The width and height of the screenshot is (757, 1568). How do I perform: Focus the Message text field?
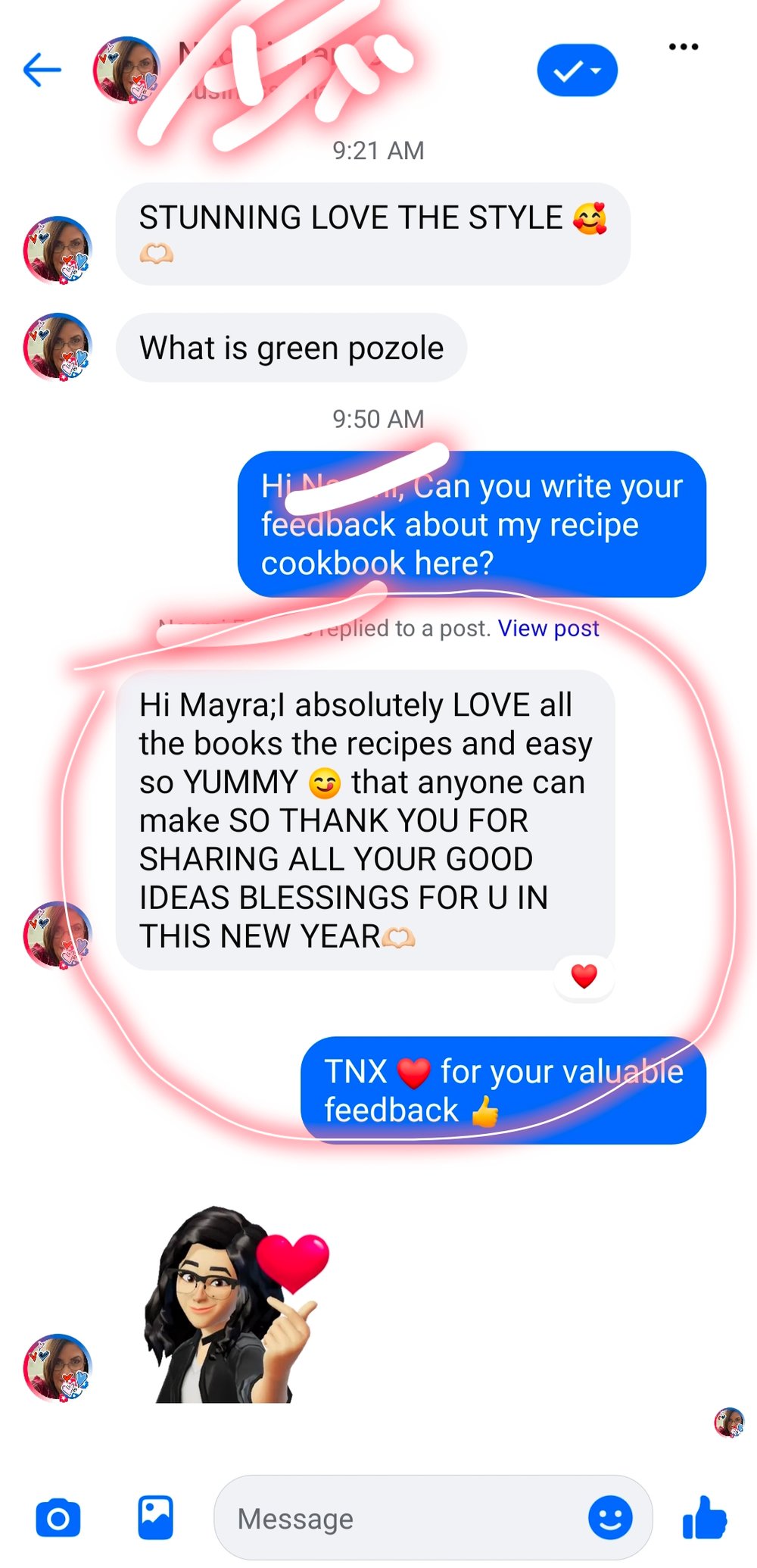[x=401, y=1518]
